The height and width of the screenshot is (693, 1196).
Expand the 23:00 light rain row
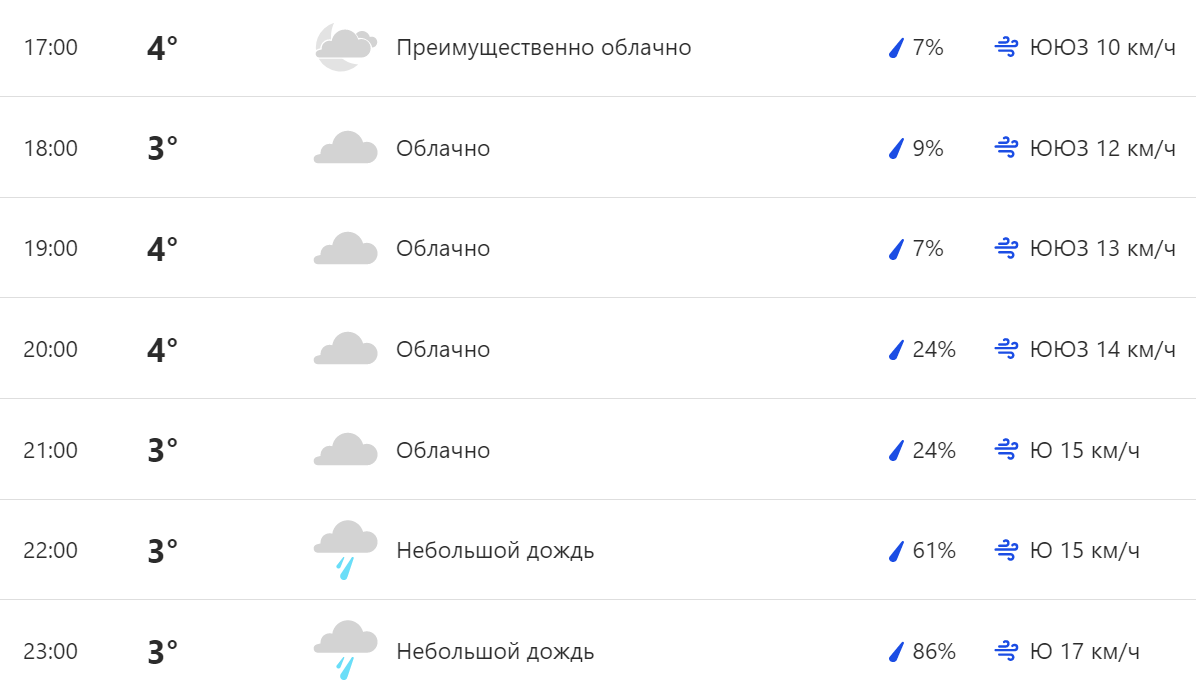pyautogui.click(x=598, y=651)
